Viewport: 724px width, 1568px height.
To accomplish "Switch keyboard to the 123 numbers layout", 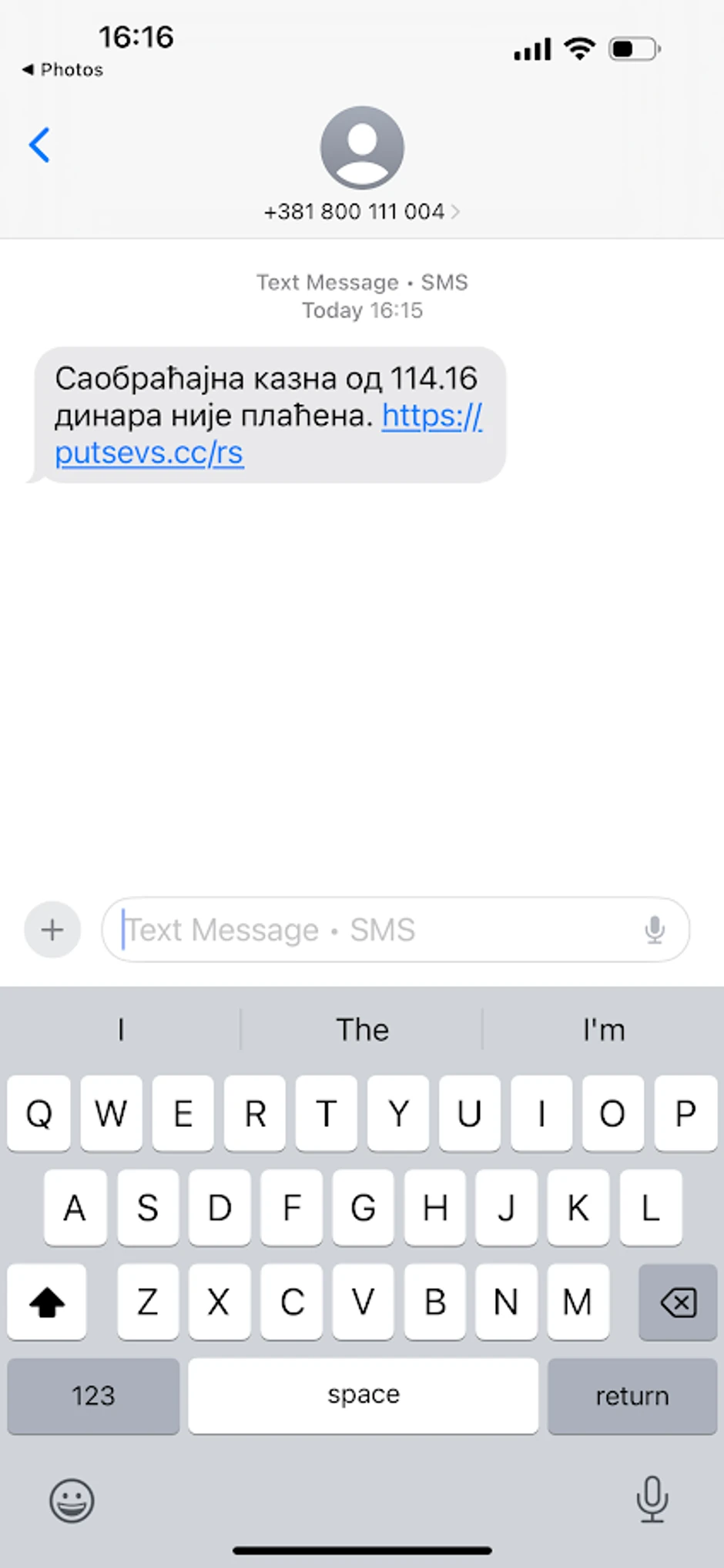I will pos(93,1396).
